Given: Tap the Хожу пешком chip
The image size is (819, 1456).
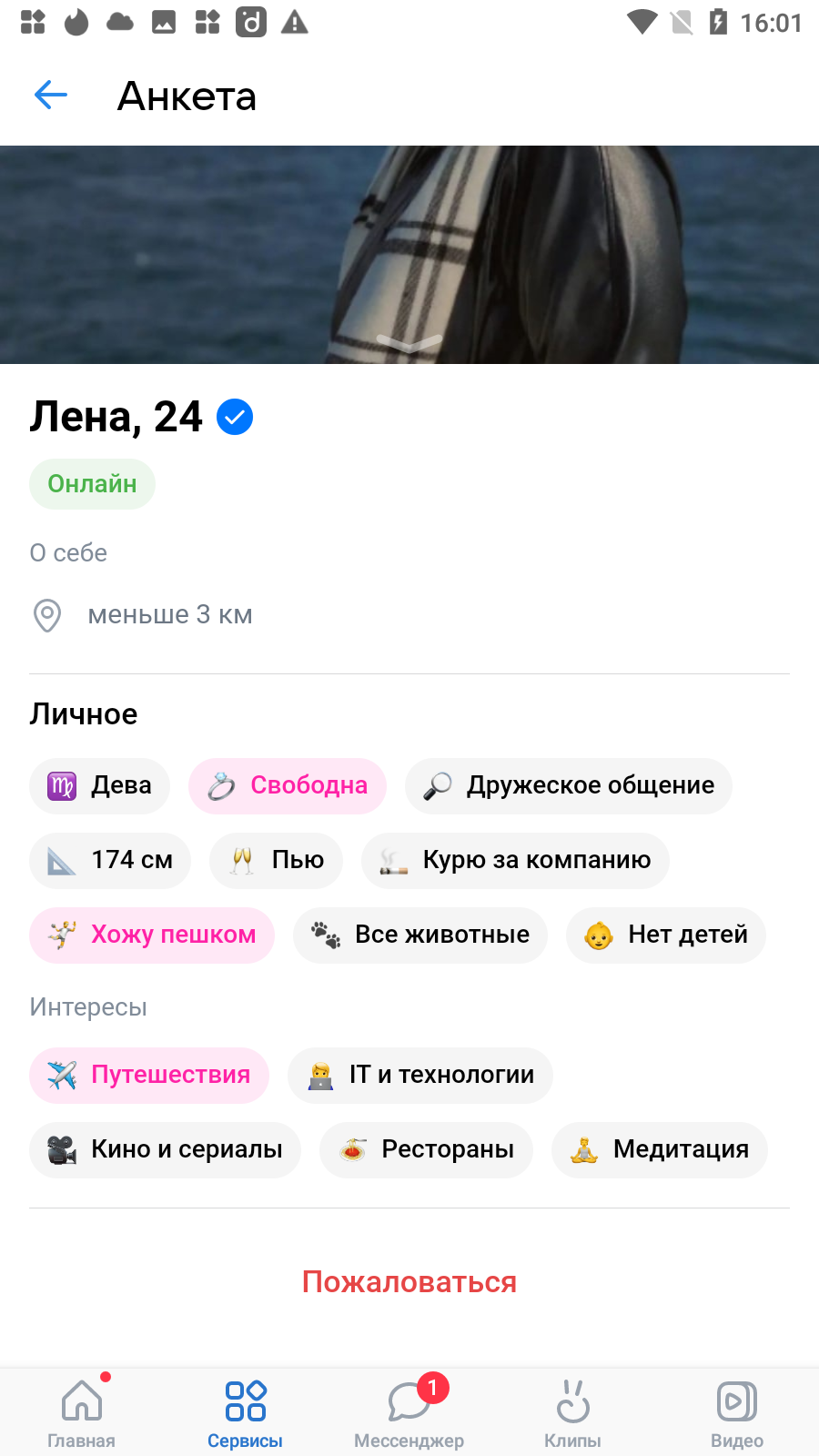Looking at the screenshot, I should 152,935.
